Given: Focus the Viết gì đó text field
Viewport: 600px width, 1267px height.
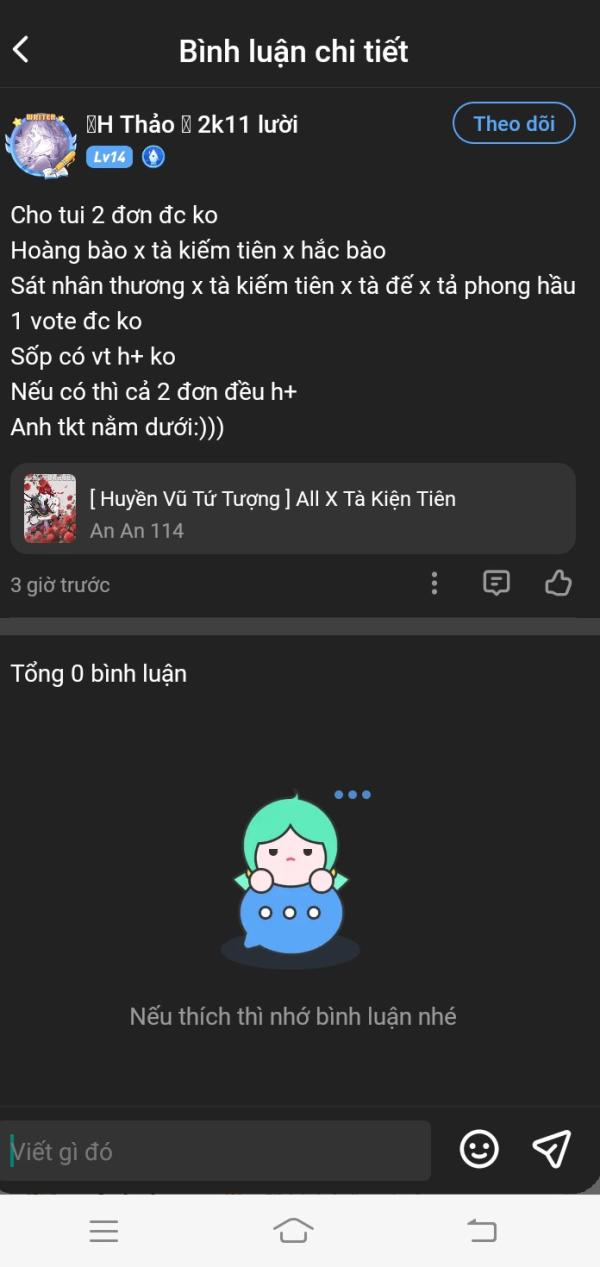Looking at the screenshot, I should [x=215, y=1151].
